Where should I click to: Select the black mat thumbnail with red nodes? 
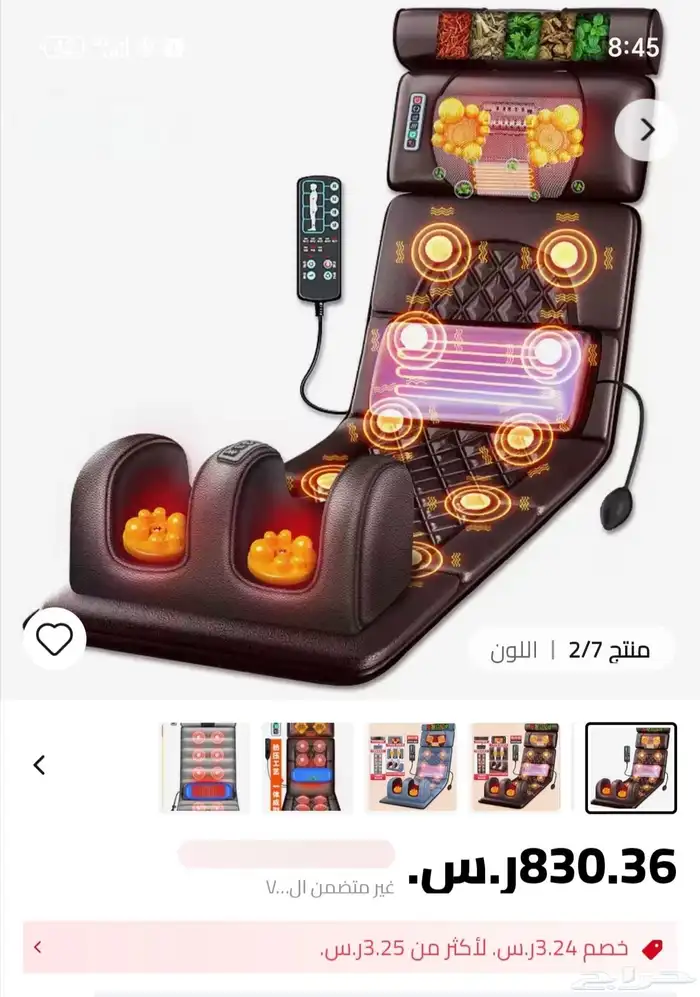(x=307, y=767)
